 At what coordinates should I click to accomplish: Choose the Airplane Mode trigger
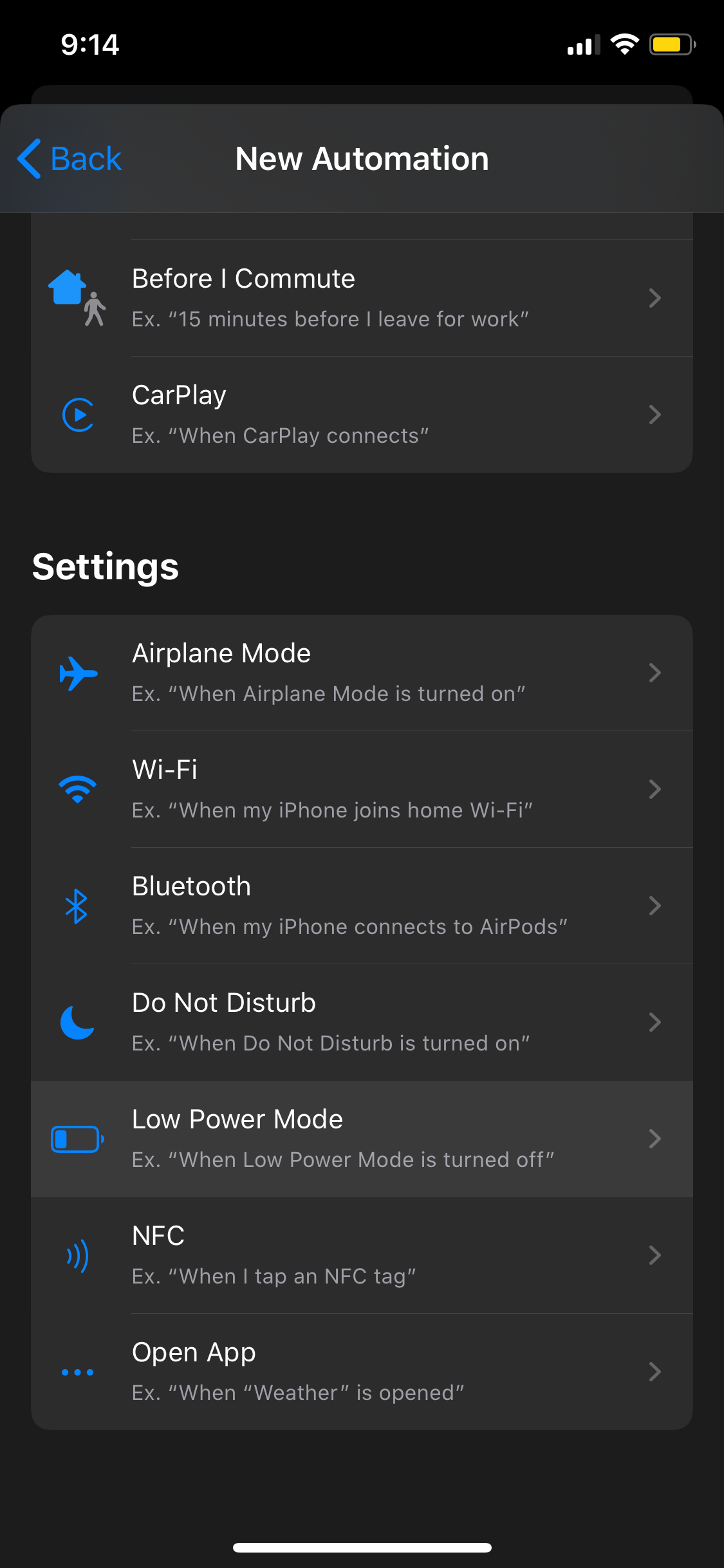[362, 673]
